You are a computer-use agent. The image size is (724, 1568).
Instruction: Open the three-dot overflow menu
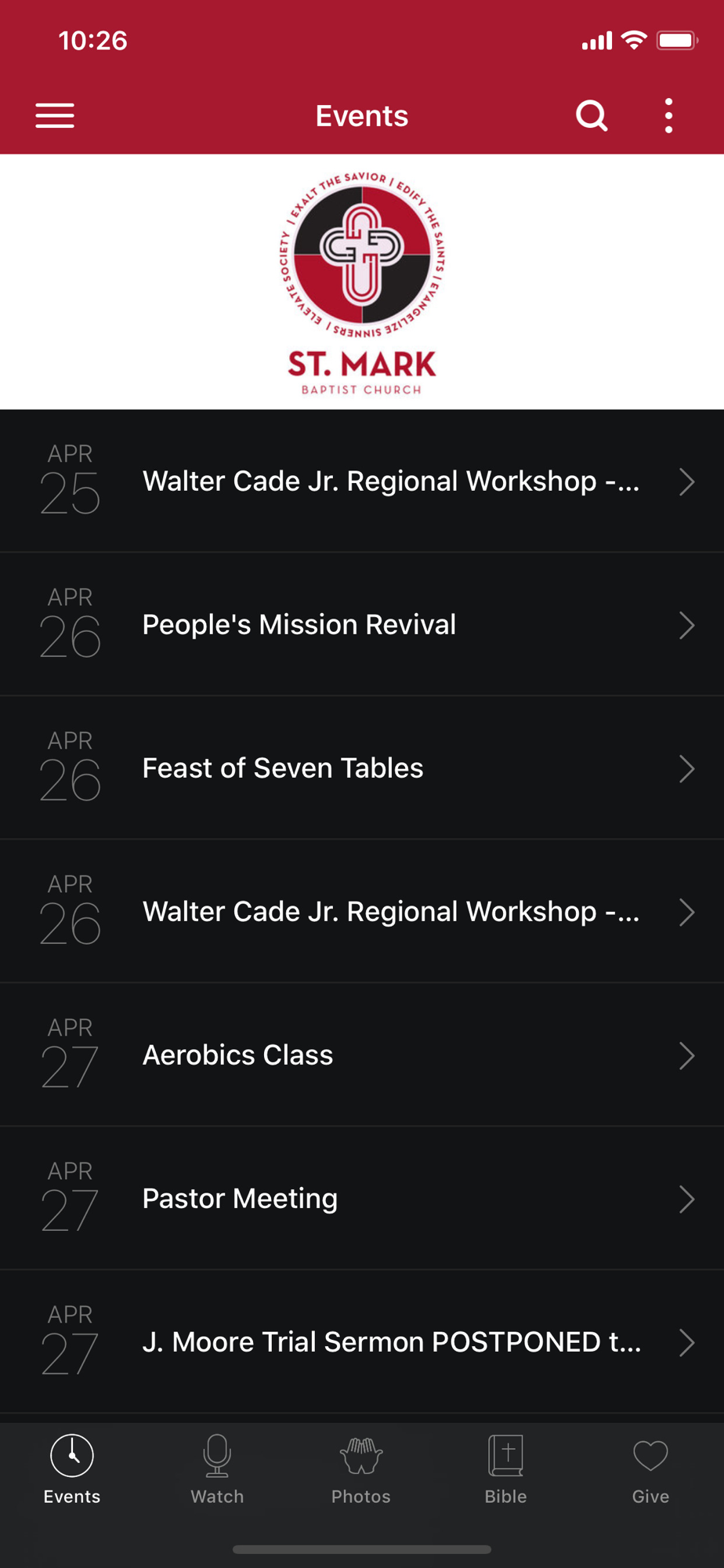[x=668, y=116]
